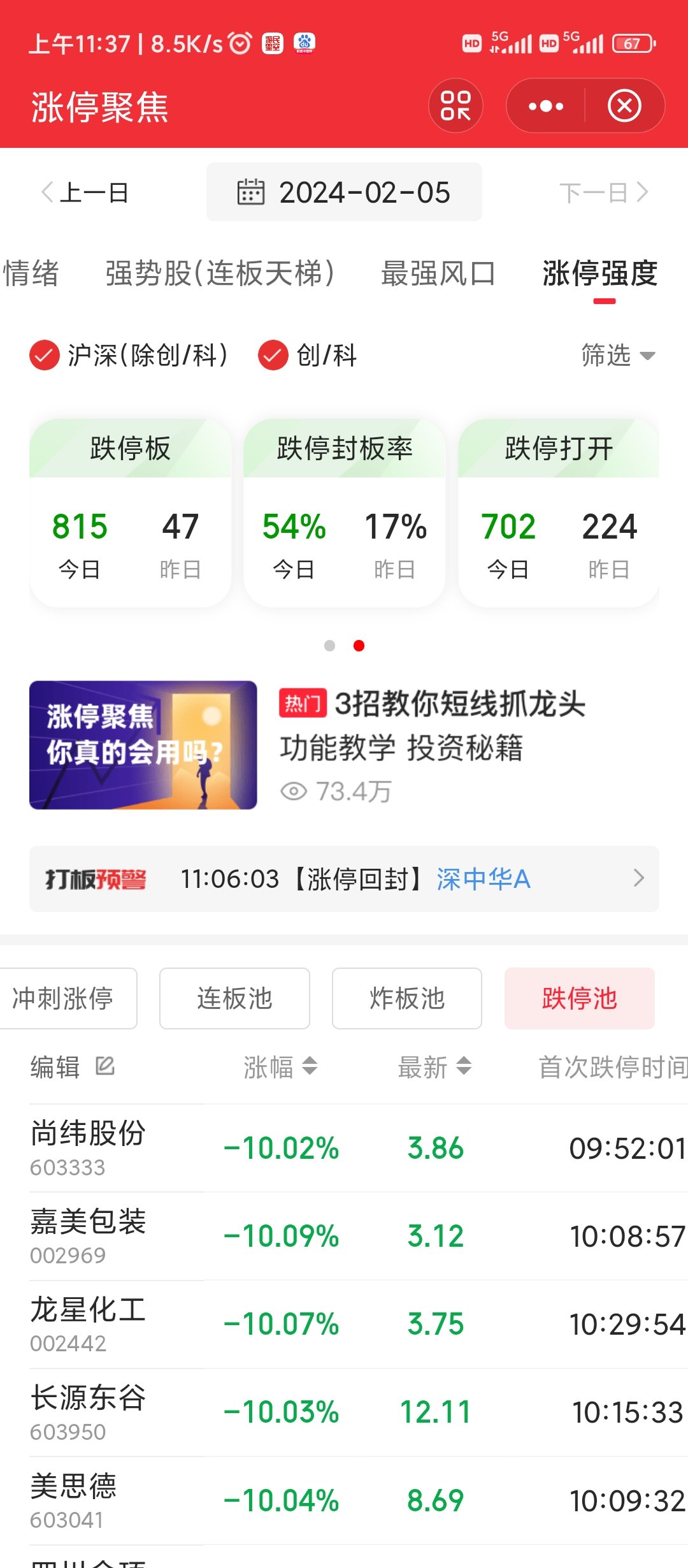Image resolution: width=688 pixels, height=1568 pixels.
Task: Open the date picker 2024-02-05
Action: point(344,192)
